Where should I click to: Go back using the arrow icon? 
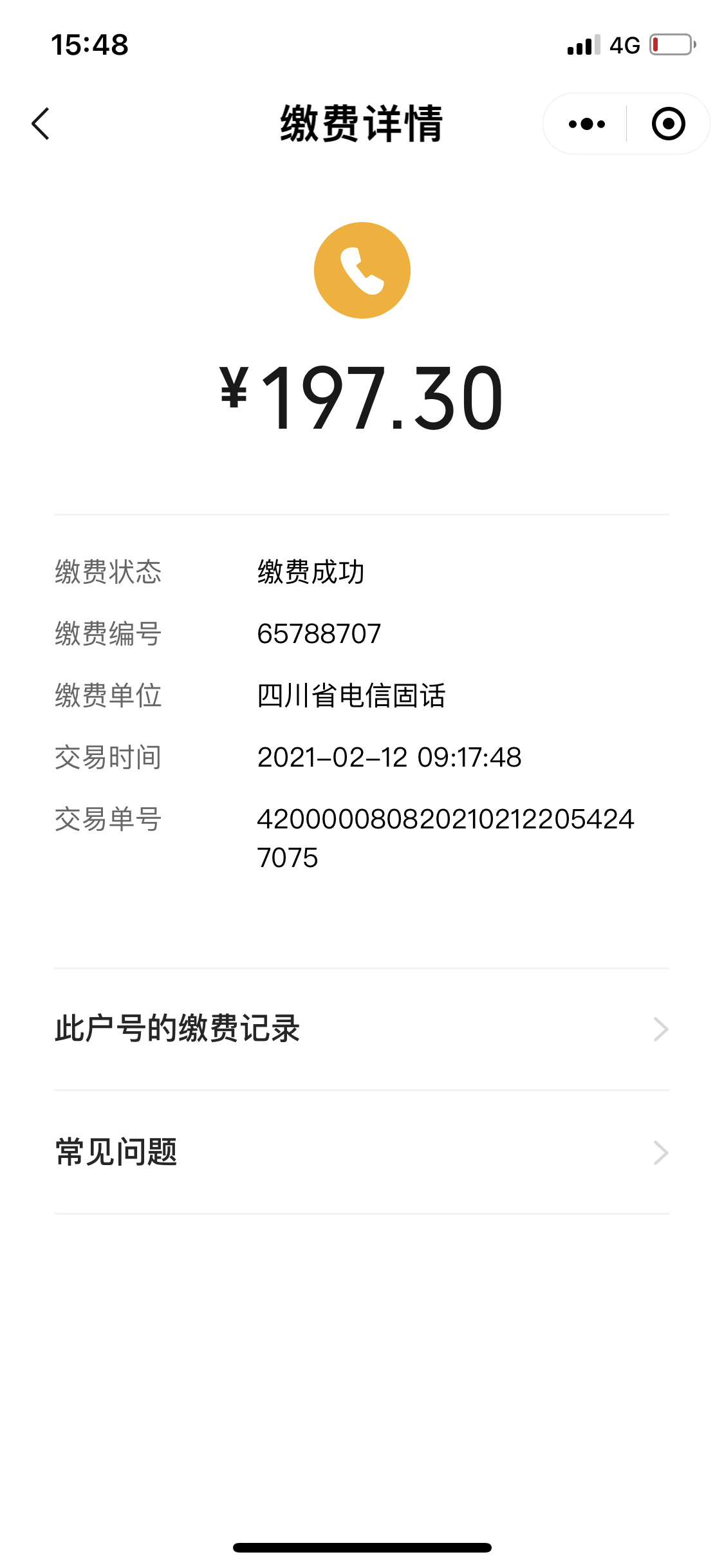point(41,124)
